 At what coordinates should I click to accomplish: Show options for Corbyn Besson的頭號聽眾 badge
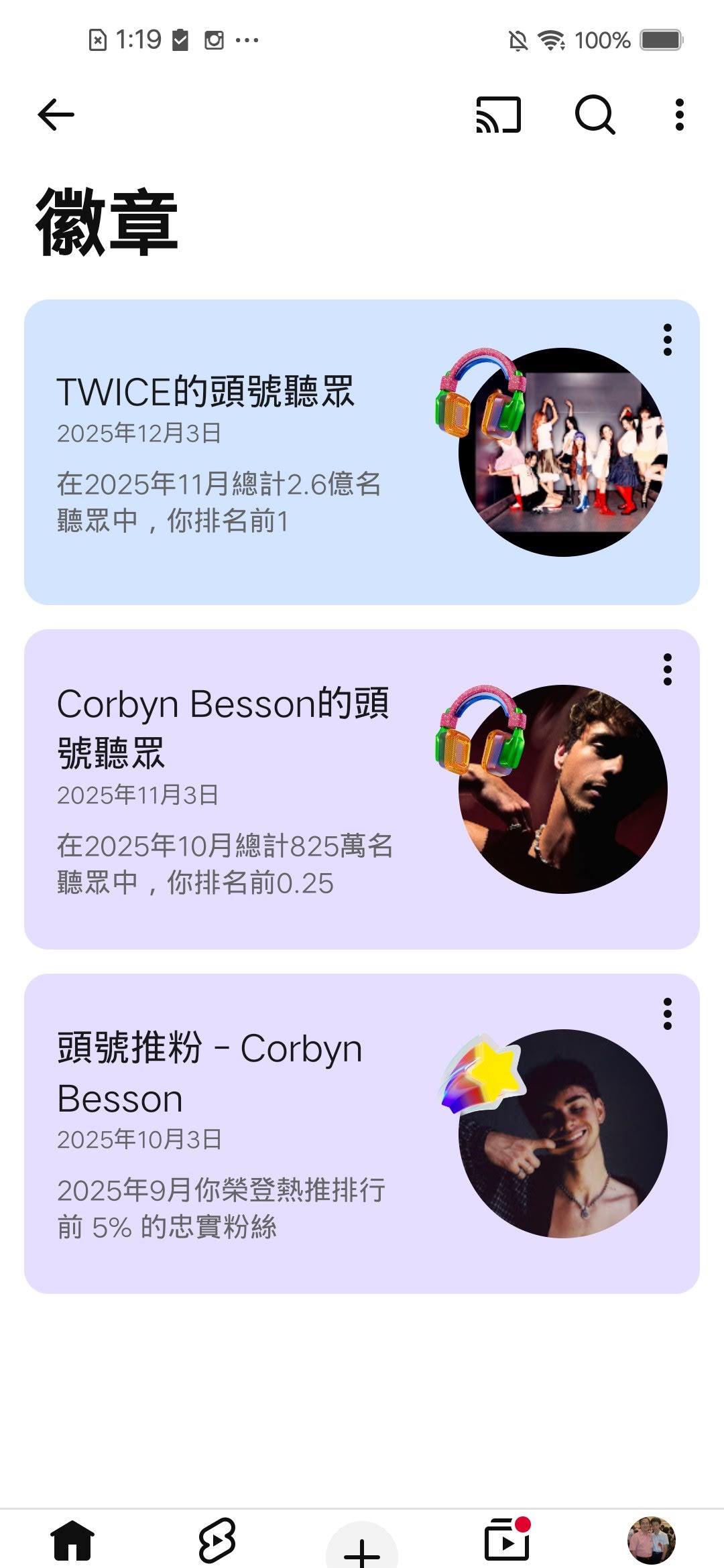coord(667,669)
